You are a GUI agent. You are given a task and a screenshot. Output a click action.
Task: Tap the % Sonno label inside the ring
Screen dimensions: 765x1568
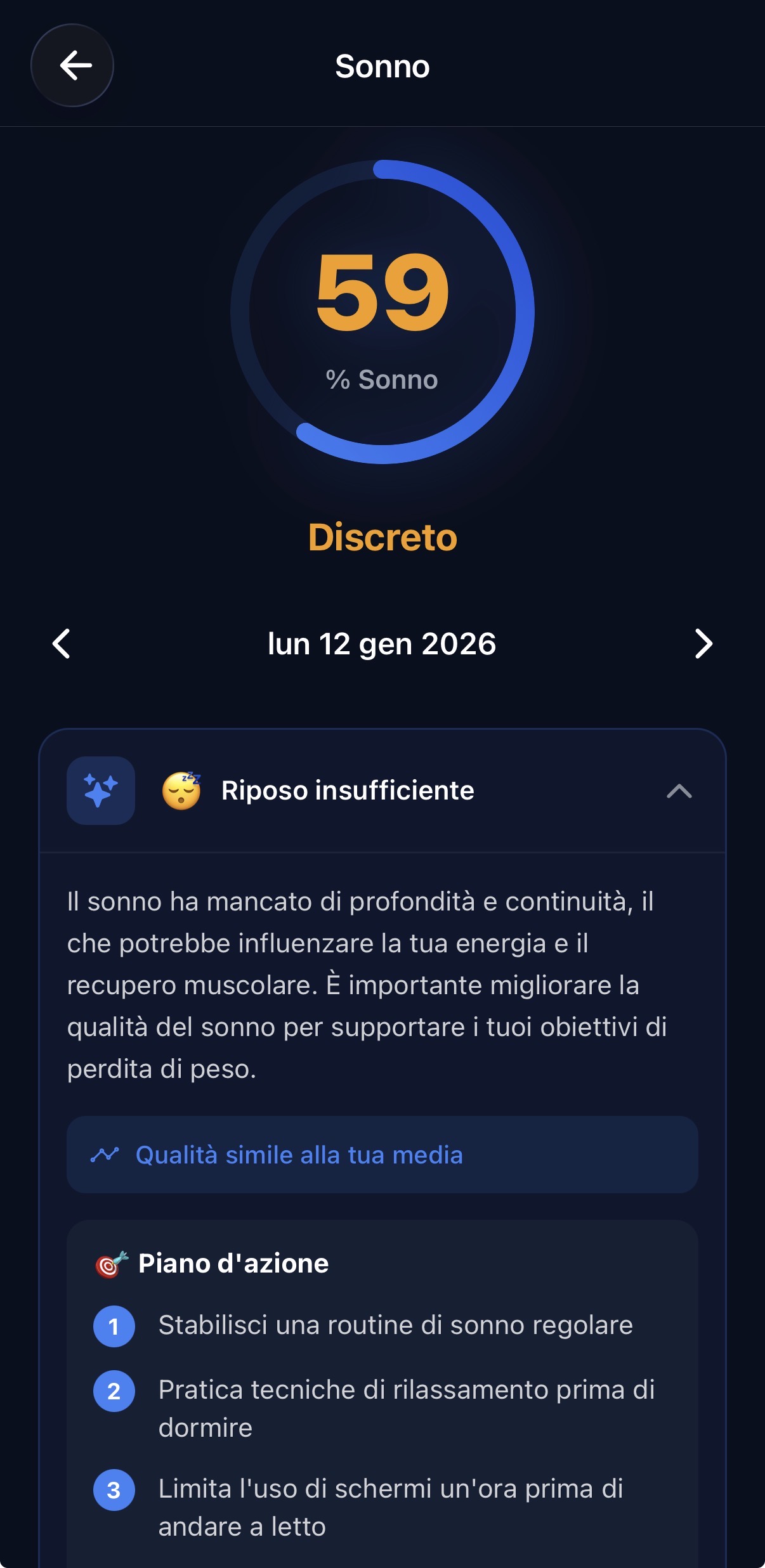click(x=383, y=380)
